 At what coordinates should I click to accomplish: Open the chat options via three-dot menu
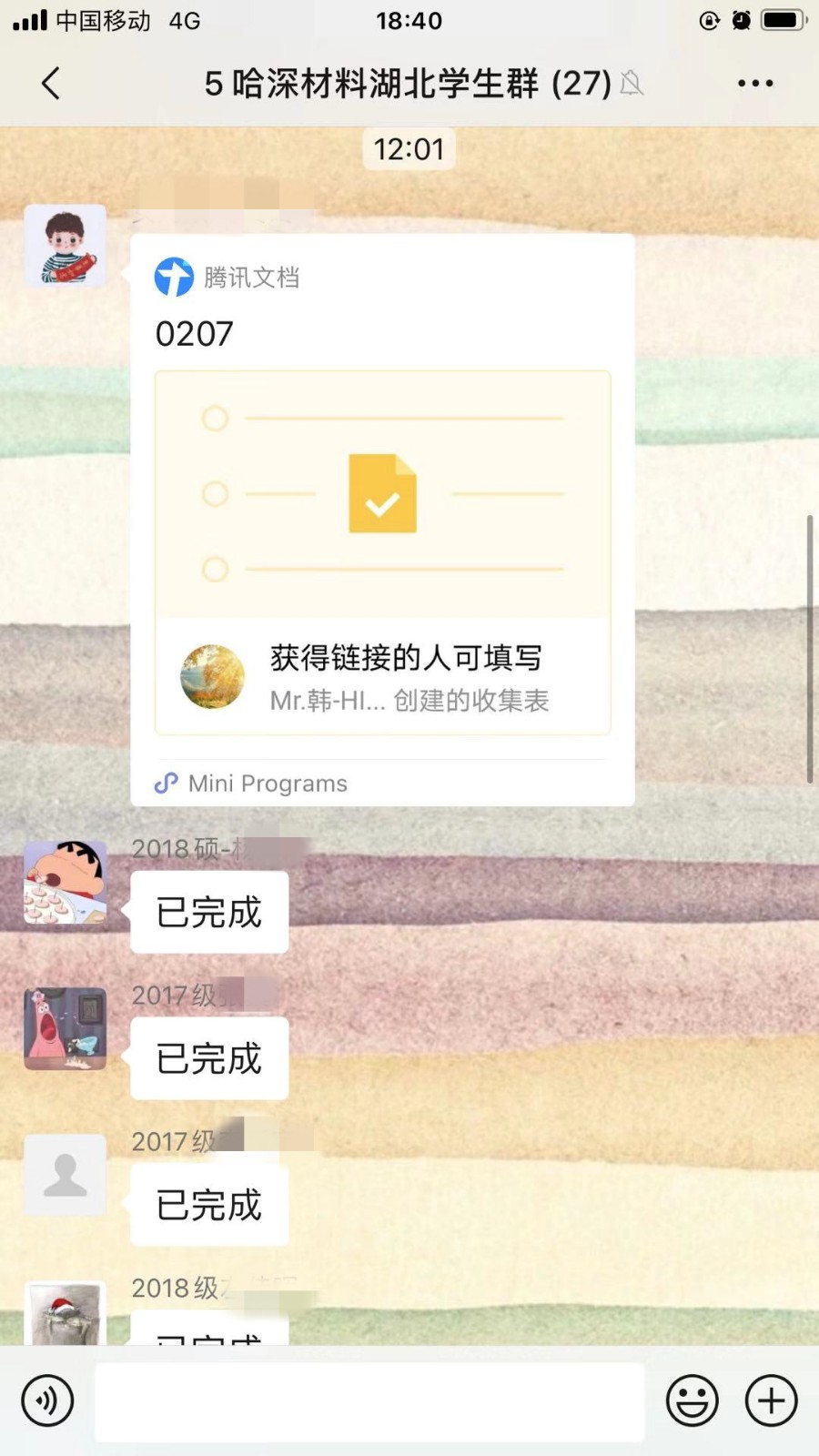pos(754,83)
